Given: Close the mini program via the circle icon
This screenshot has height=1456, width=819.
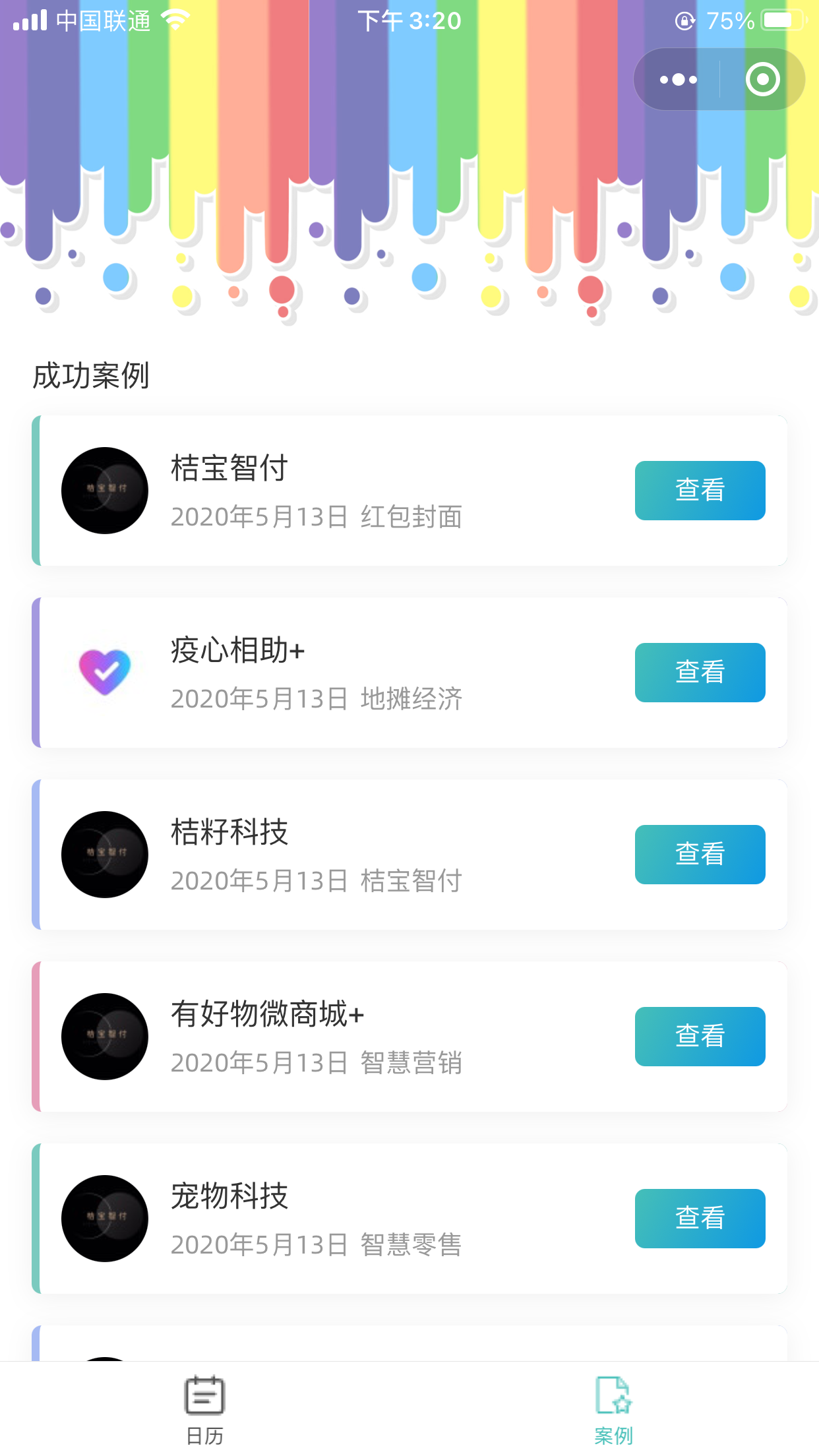Looking at the screenshot, I should tap(762, 80).
